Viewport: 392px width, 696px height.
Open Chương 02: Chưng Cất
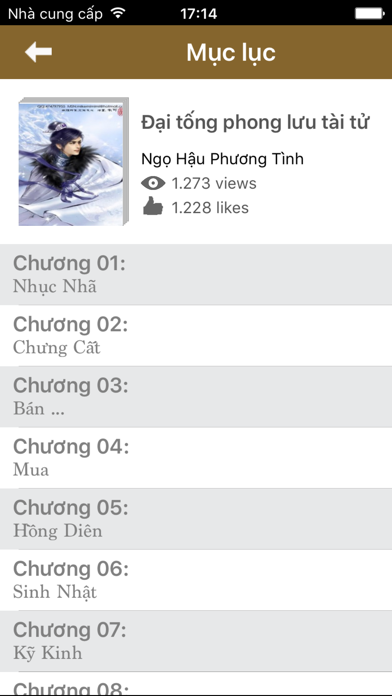pyautogui.click(x=196, y=336)
